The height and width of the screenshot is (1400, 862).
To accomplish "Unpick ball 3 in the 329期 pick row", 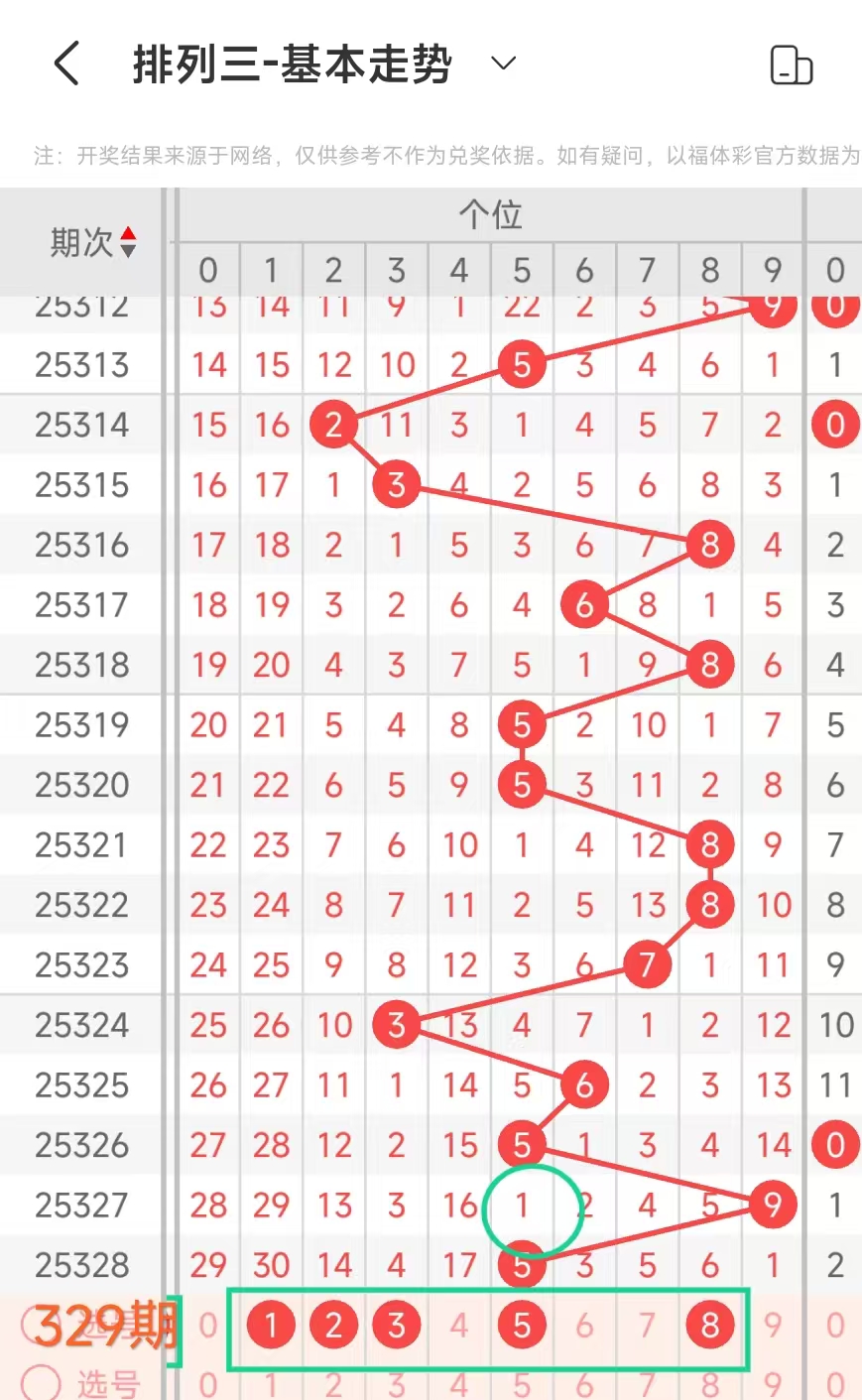I will [396, 1325].
